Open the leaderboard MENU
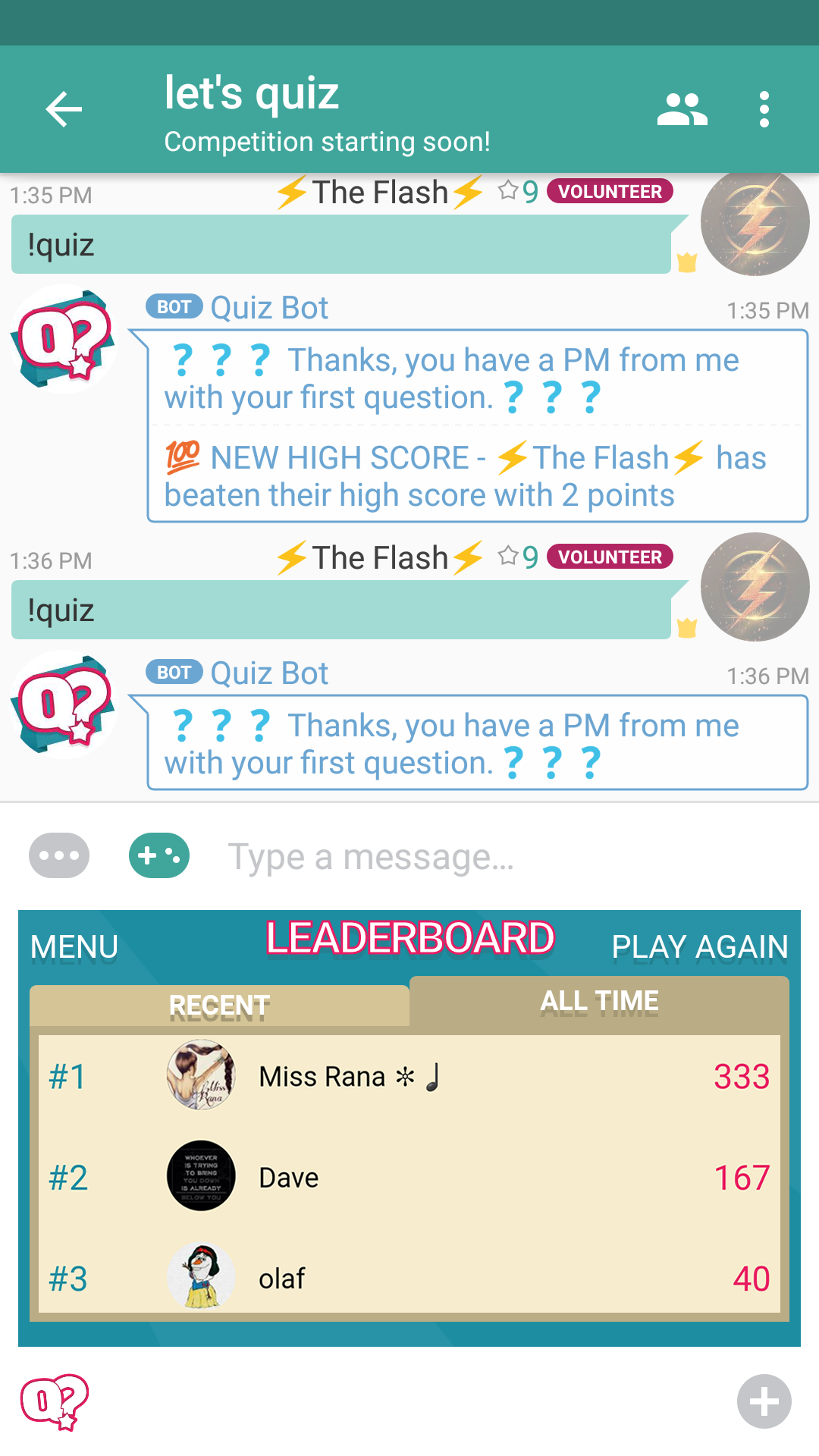This screenshot has height=1456, width=819. 74,946
